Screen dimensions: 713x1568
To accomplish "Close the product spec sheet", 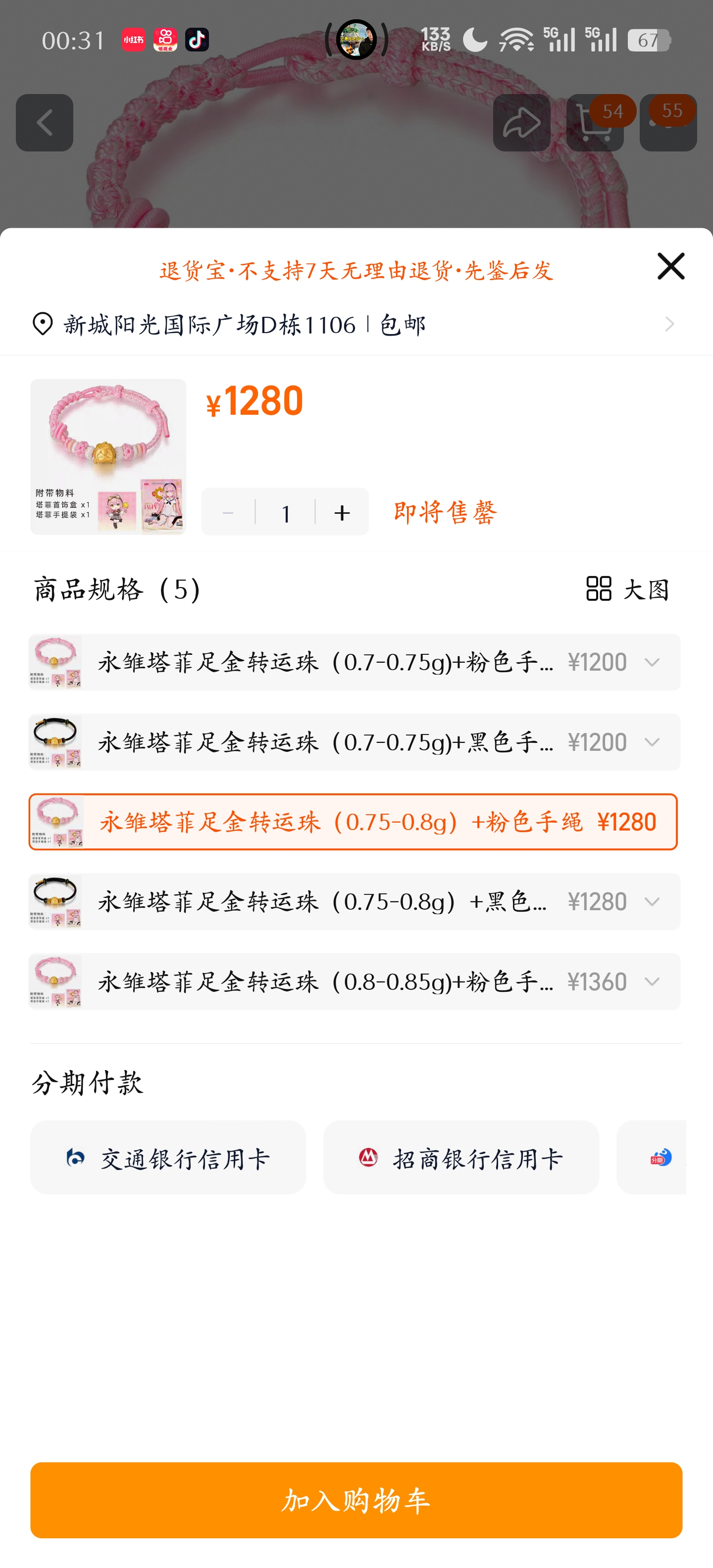I will tap(670, 266).
